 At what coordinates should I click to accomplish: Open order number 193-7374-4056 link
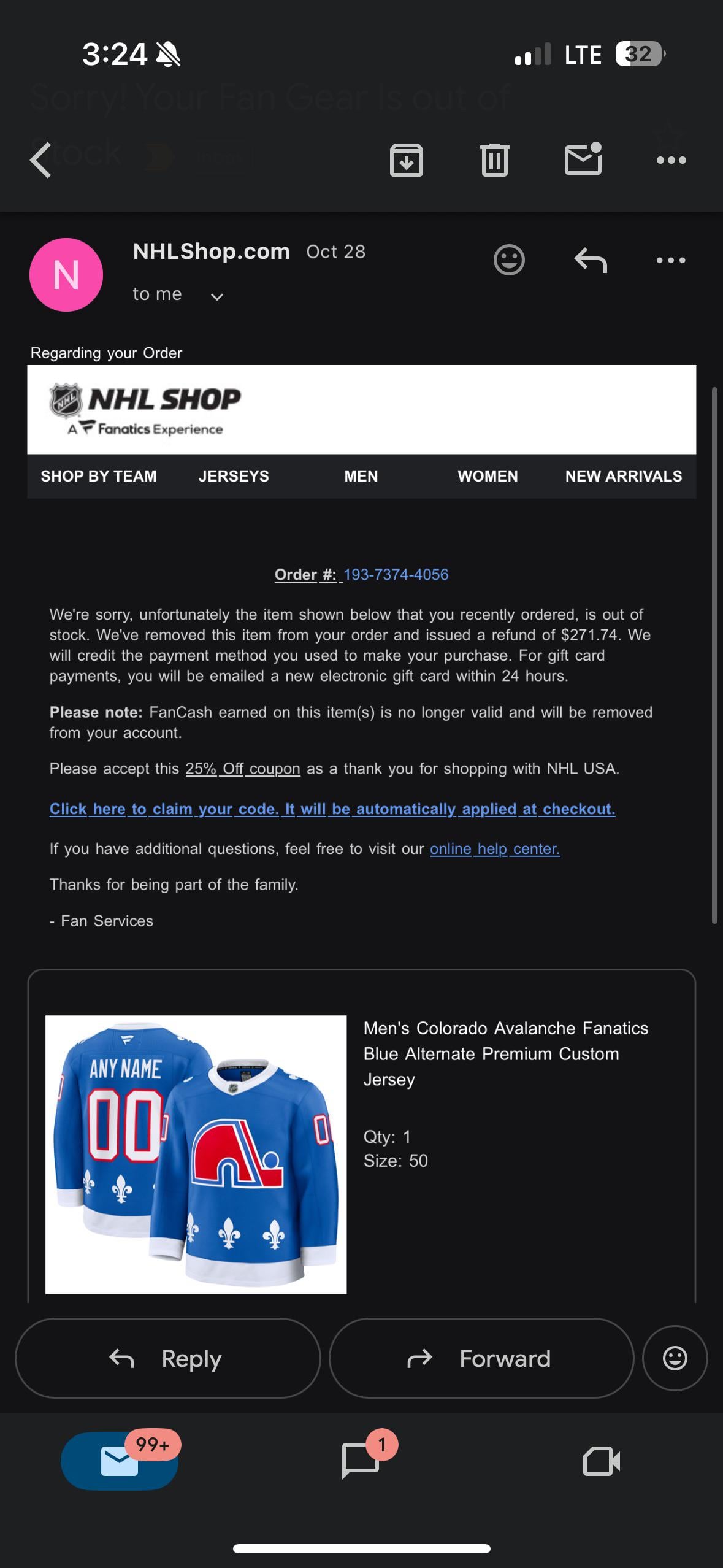[396, 575]
